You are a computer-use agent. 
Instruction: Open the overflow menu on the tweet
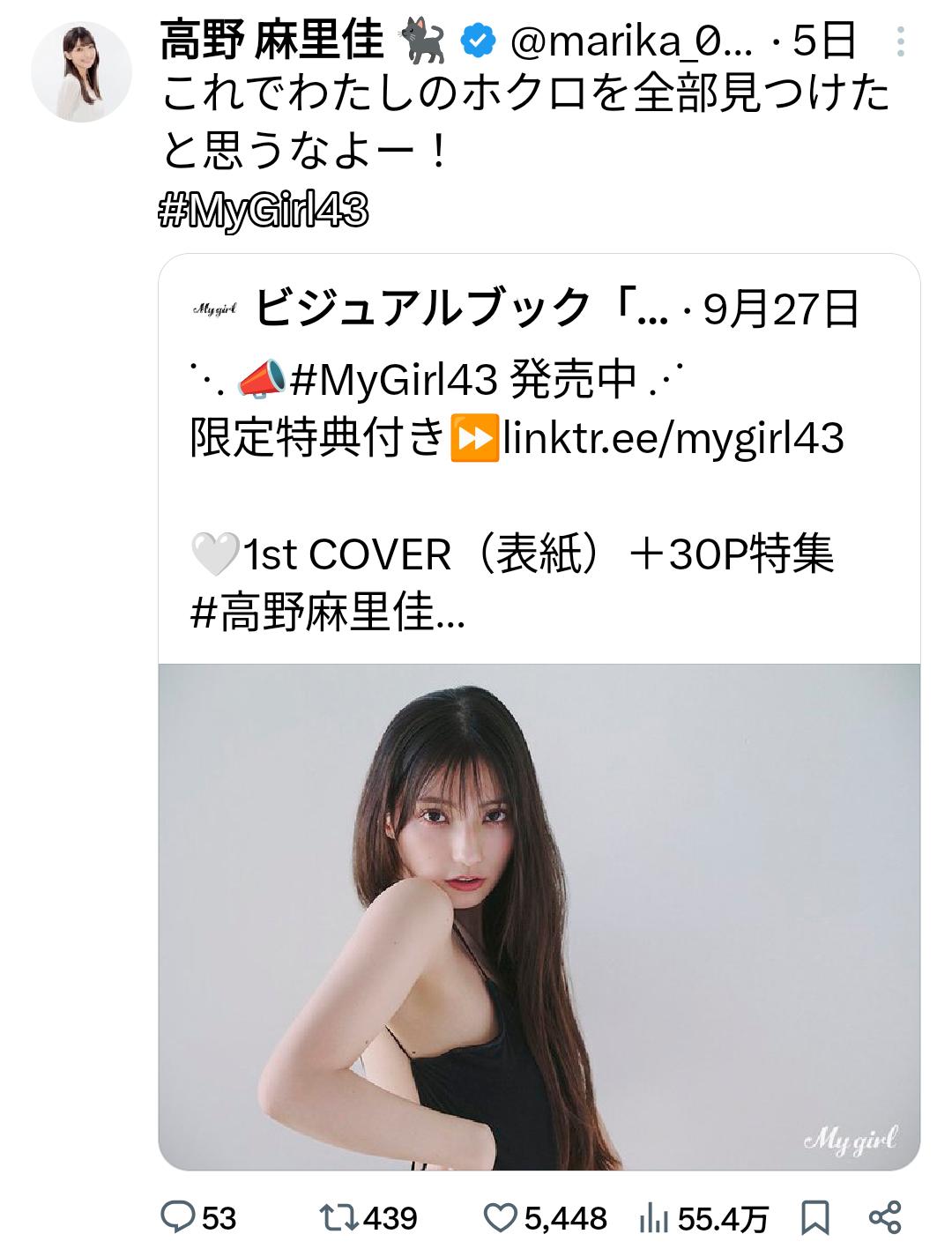[900, 41]
